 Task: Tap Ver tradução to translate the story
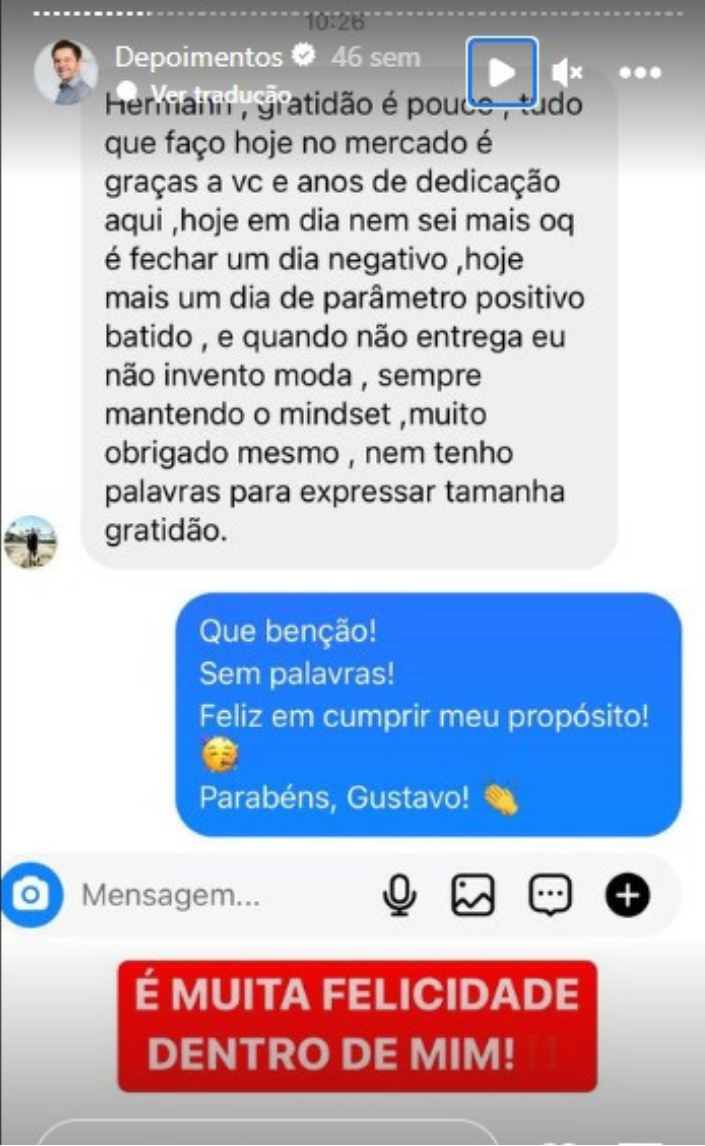coord(221,94)
